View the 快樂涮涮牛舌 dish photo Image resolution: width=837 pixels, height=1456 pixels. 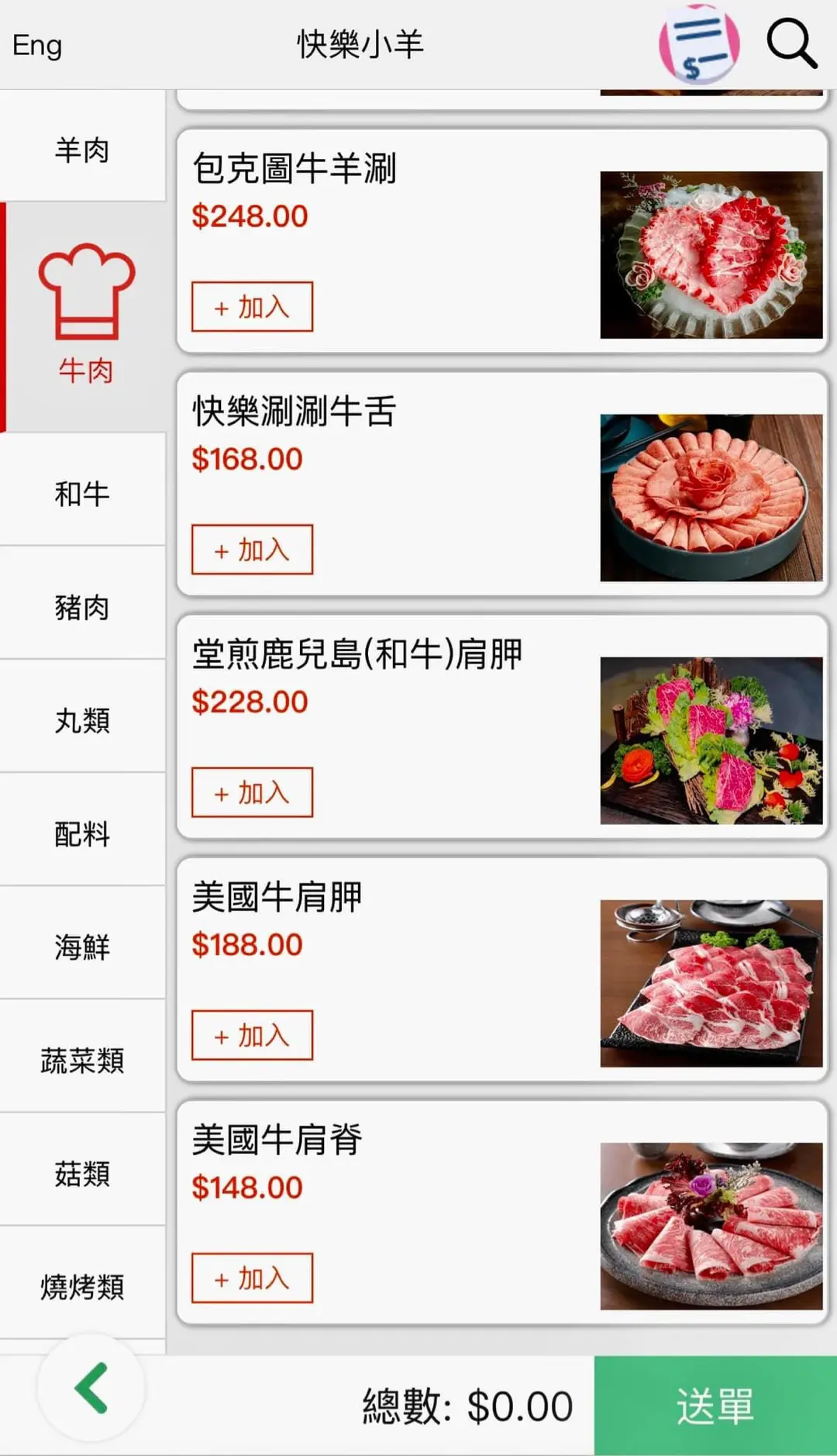pyautogui.click(x=711, y=498)
